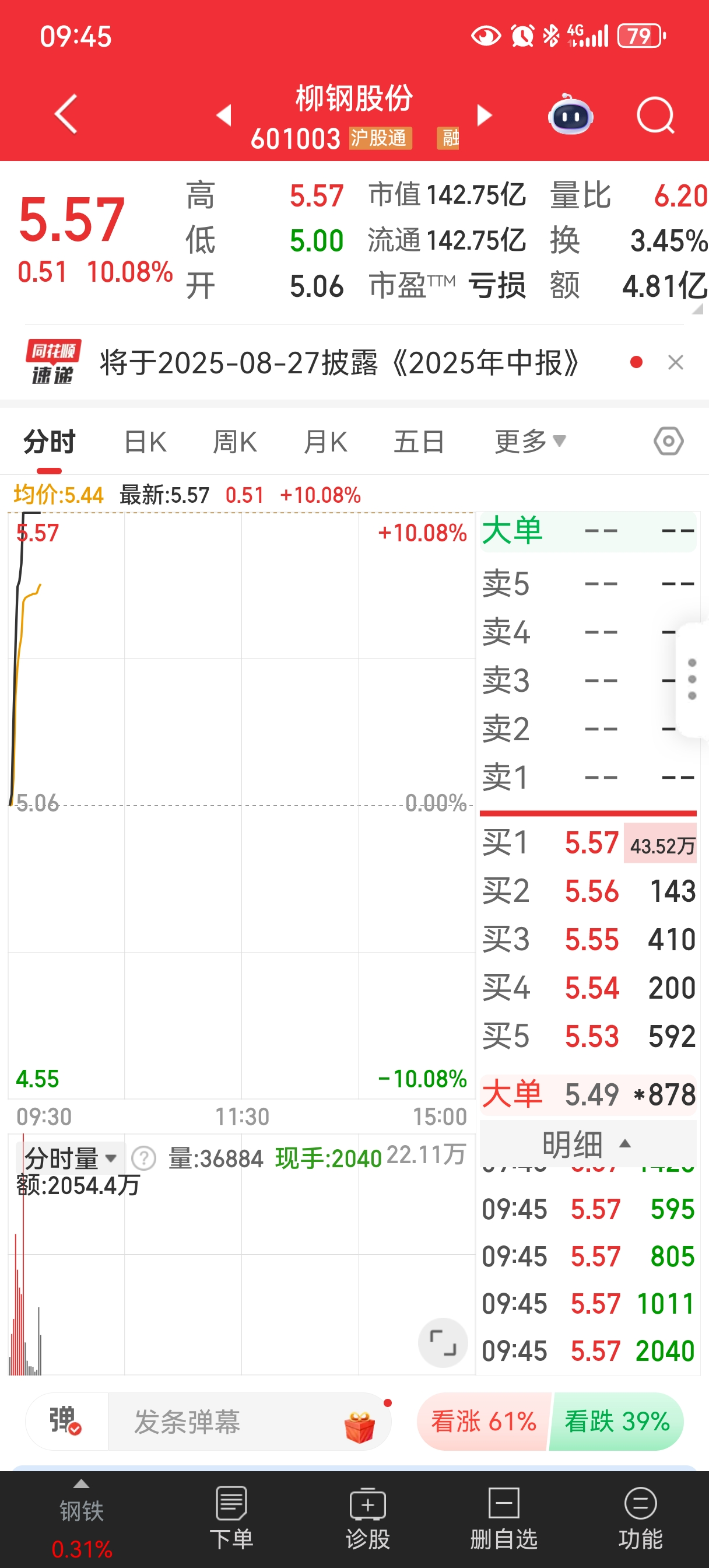Expand the 更多 chart options dropdown
709x1568 pixels.
pos(529,442)
